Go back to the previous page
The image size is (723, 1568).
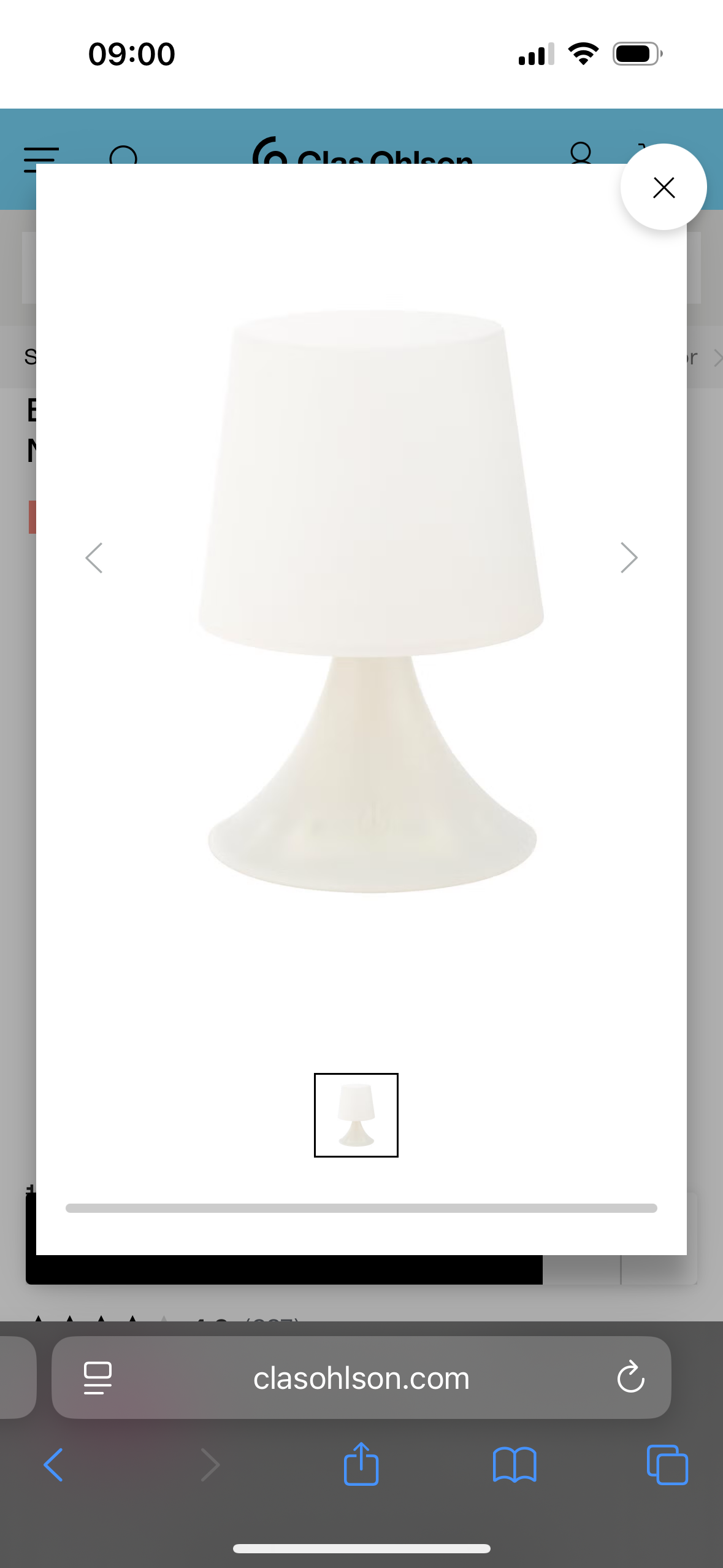[x=54, y=1465]
